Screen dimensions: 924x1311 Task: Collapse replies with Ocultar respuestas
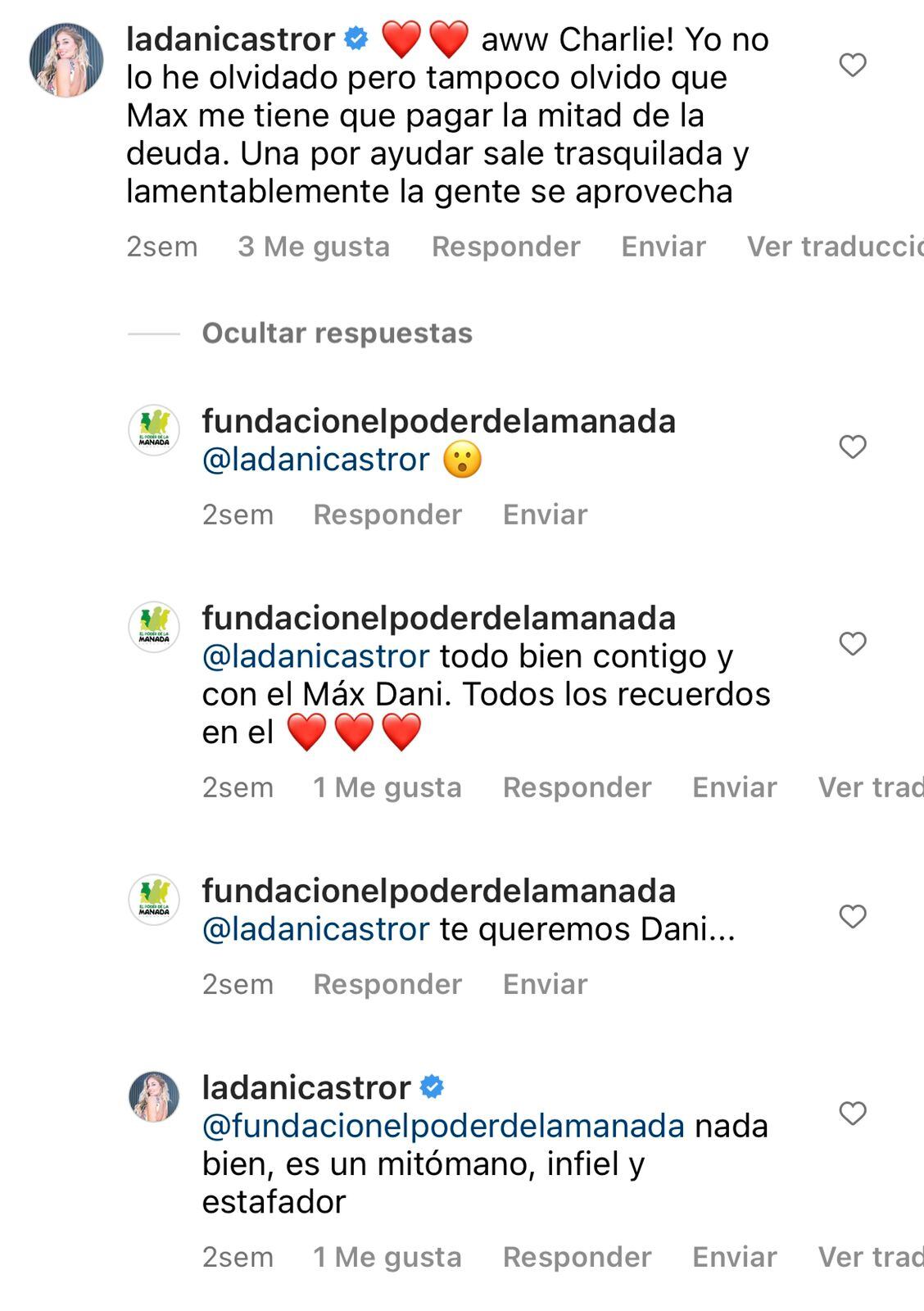point(337,333)
